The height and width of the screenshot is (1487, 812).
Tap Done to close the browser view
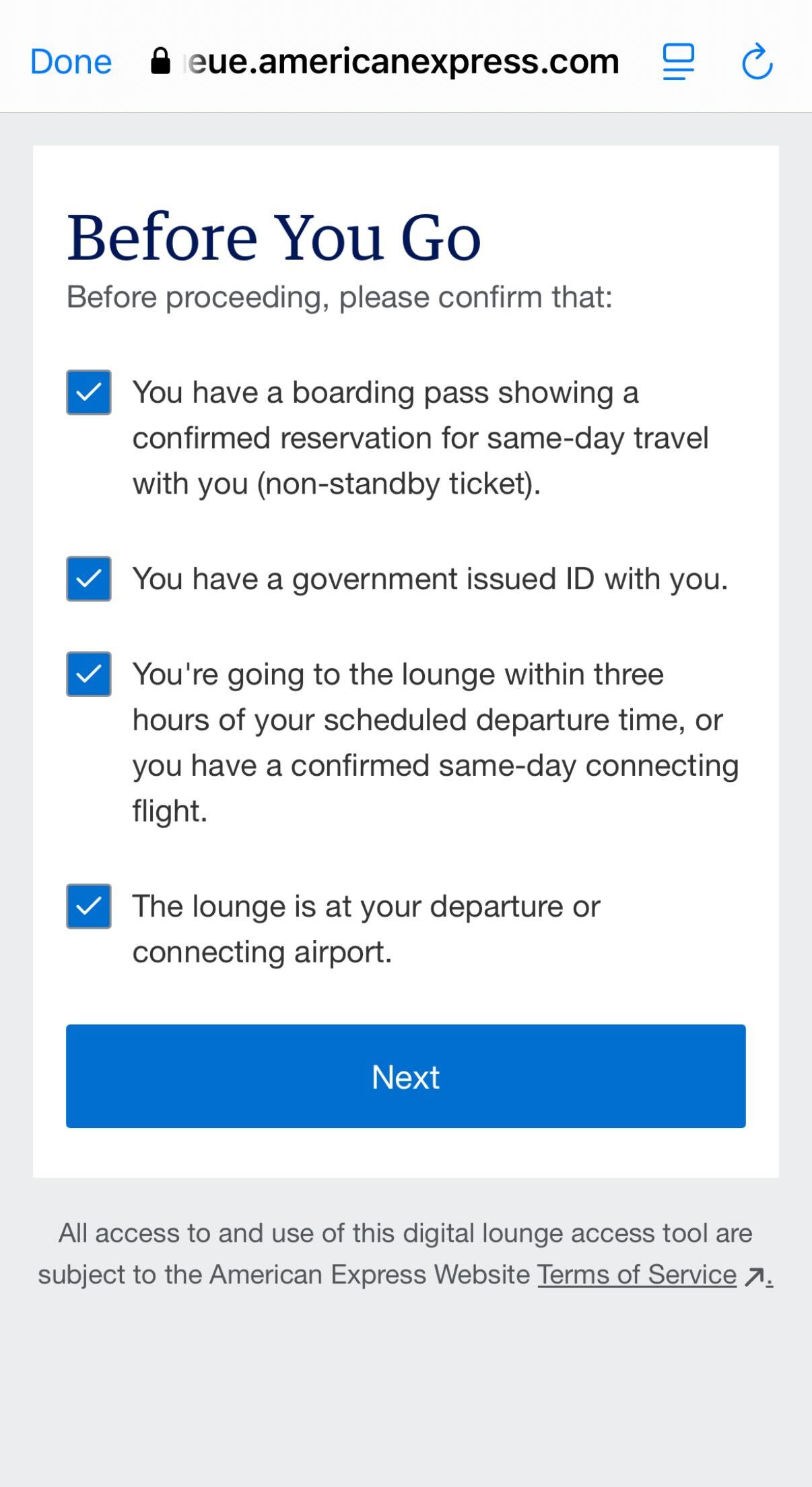pos(71,61)
